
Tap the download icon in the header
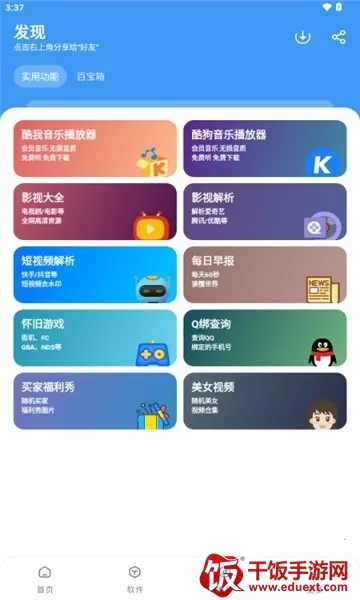tap(303, 37)
